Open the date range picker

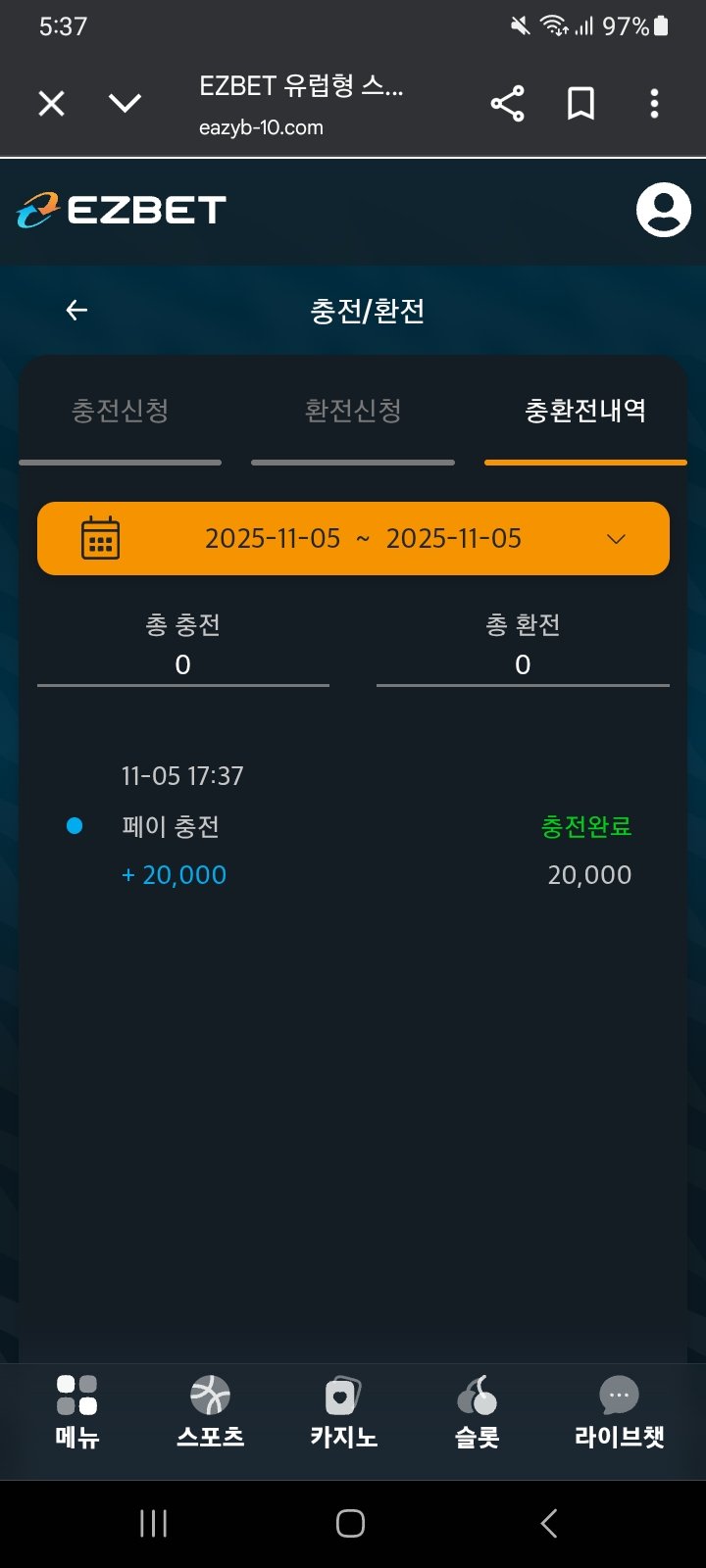tap(353, 538)
